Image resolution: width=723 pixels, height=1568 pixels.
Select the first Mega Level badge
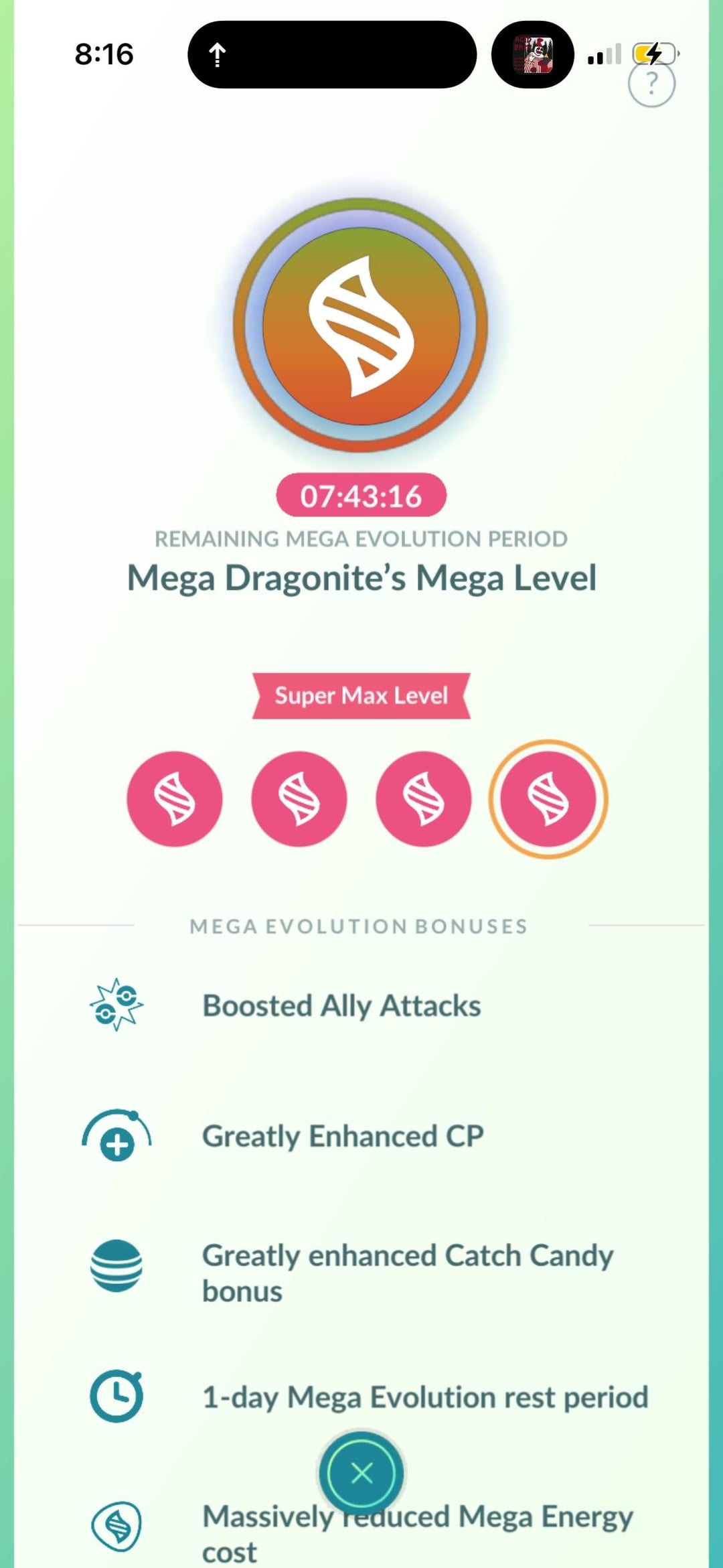(x=175, y=798)
